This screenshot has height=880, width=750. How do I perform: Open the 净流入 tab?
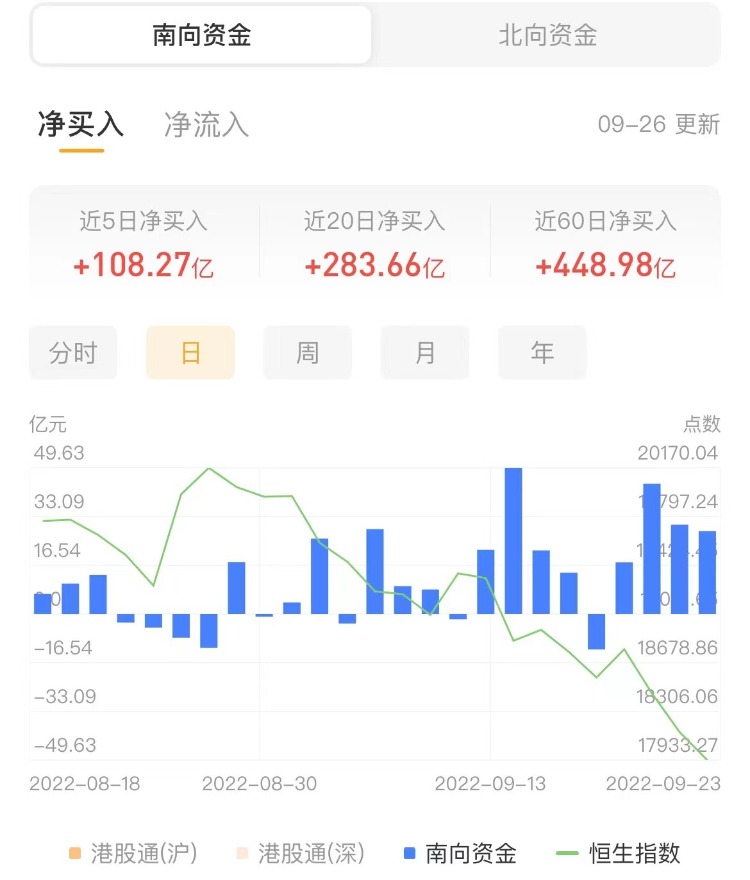(x=206, y=125)
